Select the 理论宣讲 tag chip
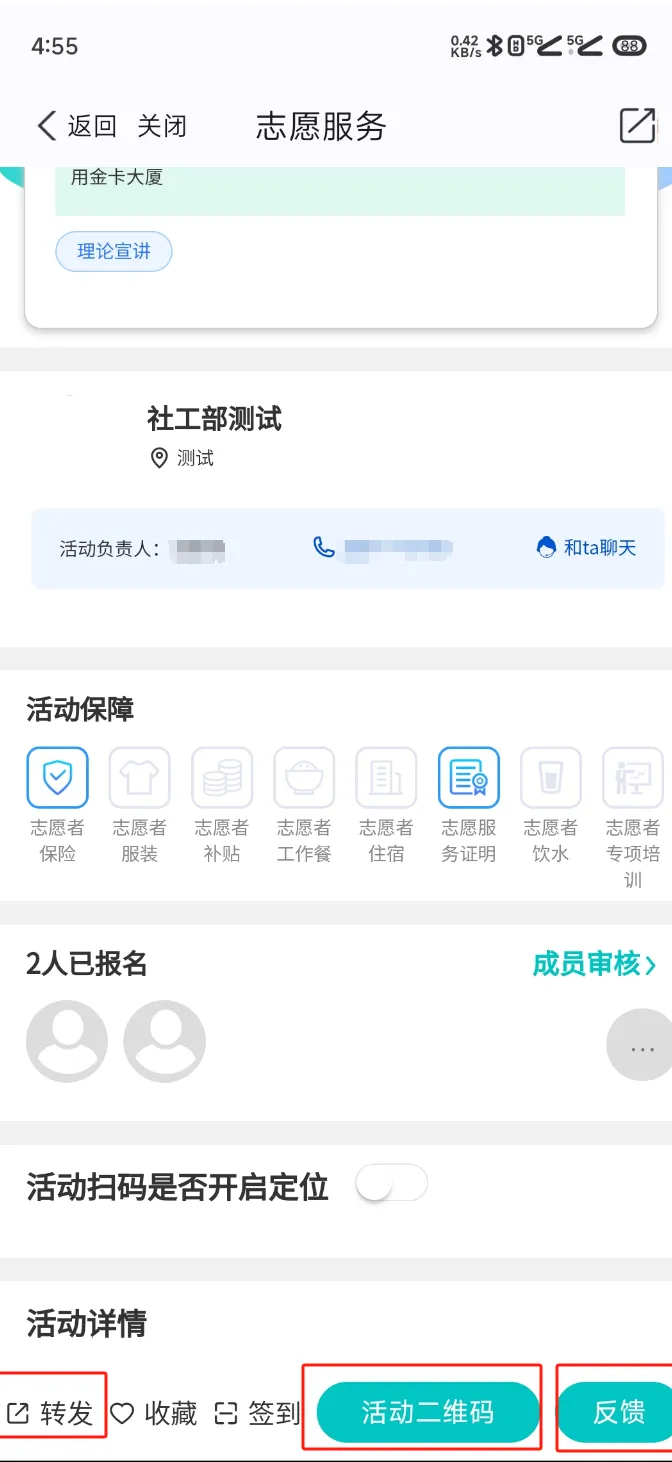The image size is (672, 1462). pyautogui.click(x=113, y=252)
